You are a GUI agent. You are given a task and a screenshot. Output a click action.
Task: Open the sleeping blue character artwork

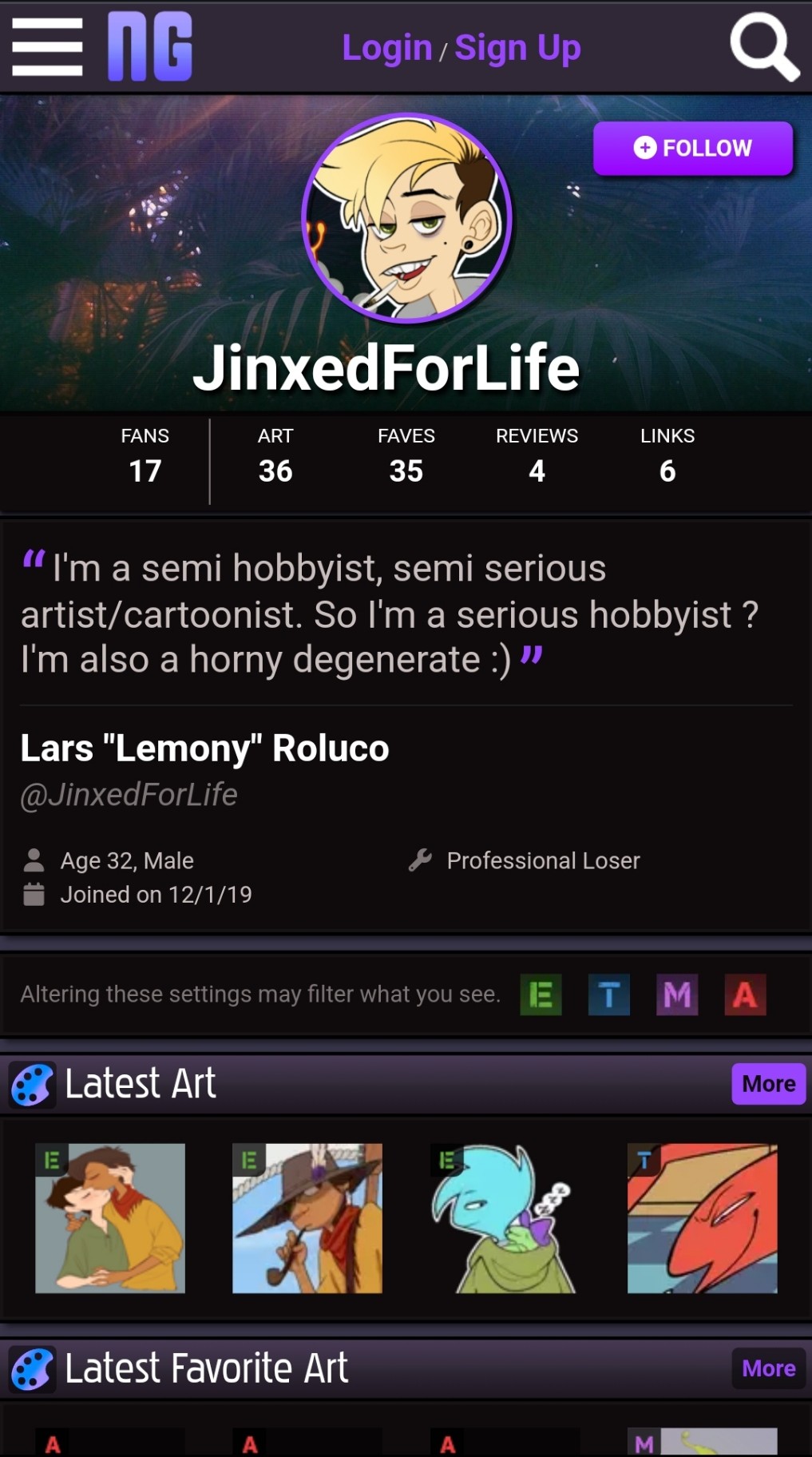(x=505, y=1218)
